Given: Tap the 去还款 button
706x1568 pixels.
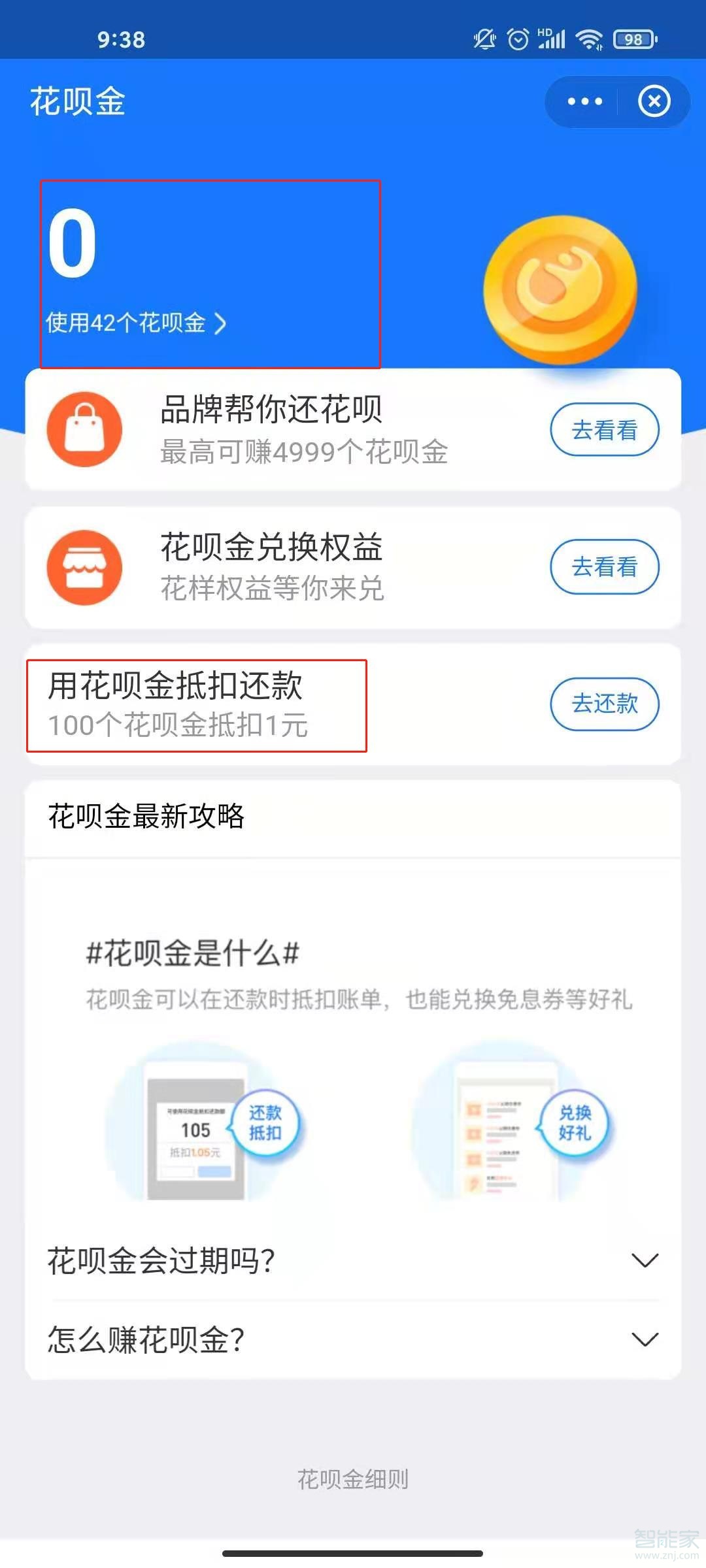Looking at the screenshot, I should pyautogui.click(x=604, y=704).
